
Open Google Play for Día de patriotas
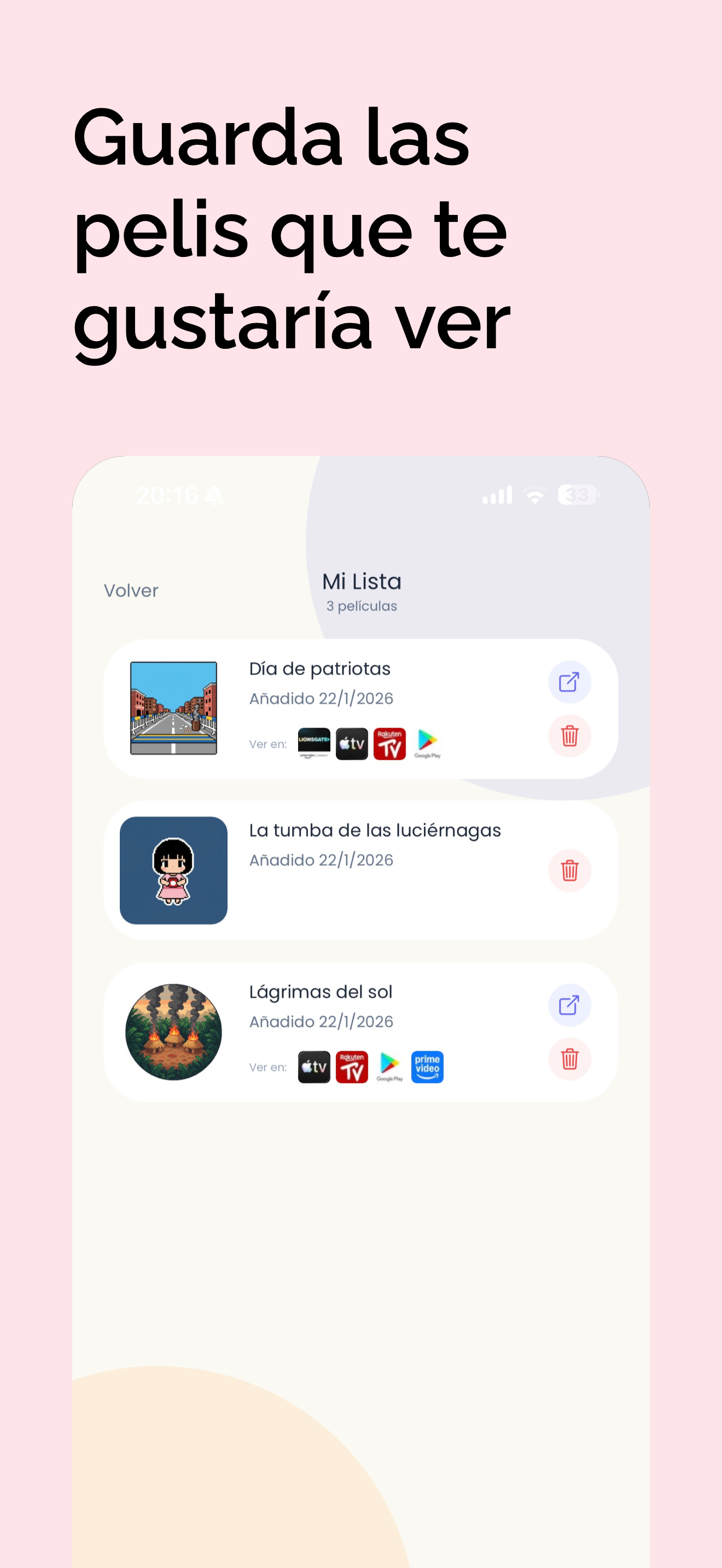428,743
